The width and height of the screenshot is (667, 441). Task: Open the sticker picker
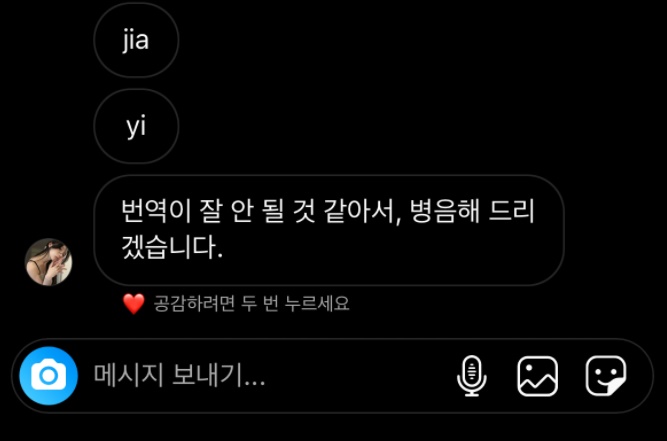[605, 376]
